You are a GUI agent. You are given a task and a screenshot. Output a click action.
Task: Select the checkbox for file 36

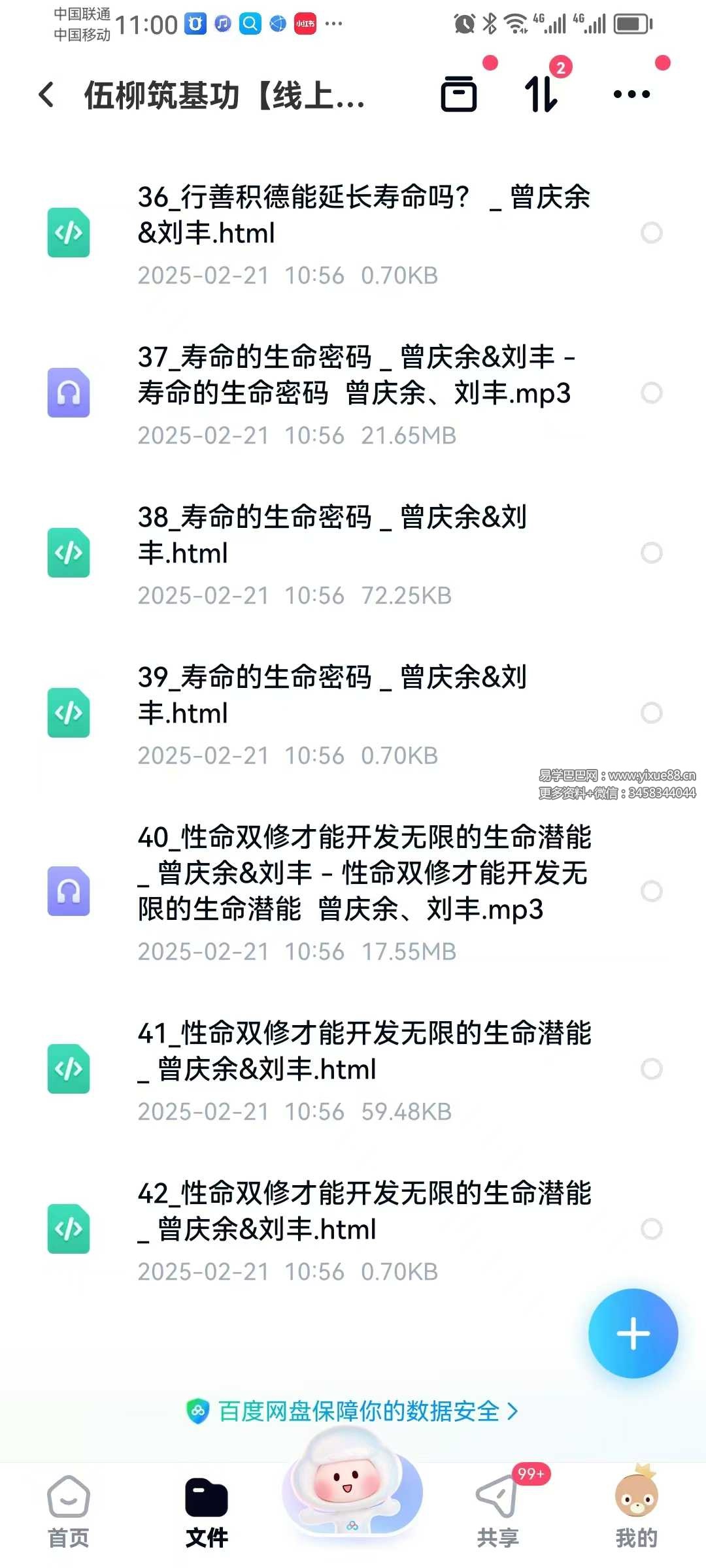[651, 233]
